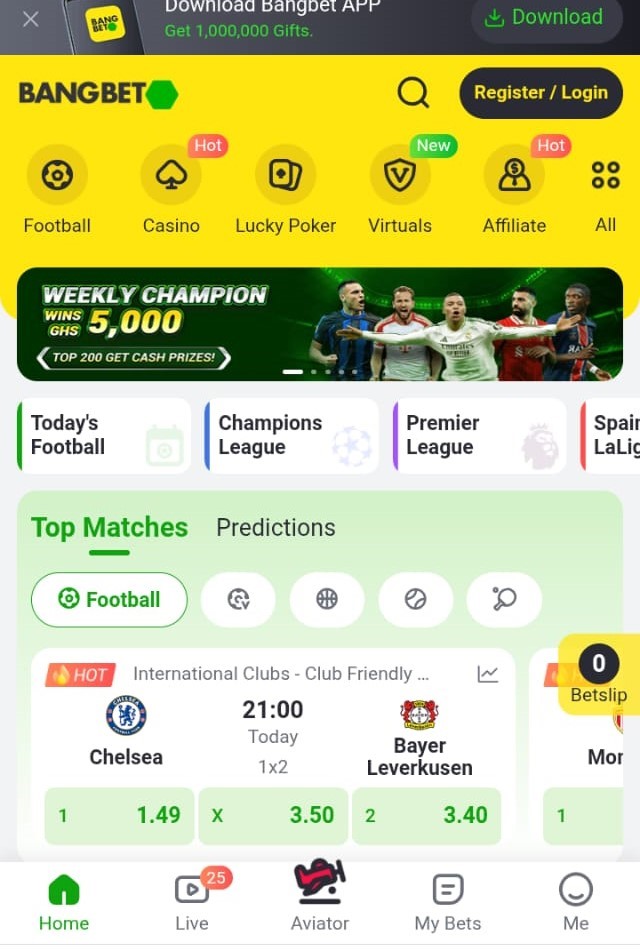Switch to the Live tab
The height and width of the screenshot is (951, 640).
pyautogui.click(x=192, y=900)
